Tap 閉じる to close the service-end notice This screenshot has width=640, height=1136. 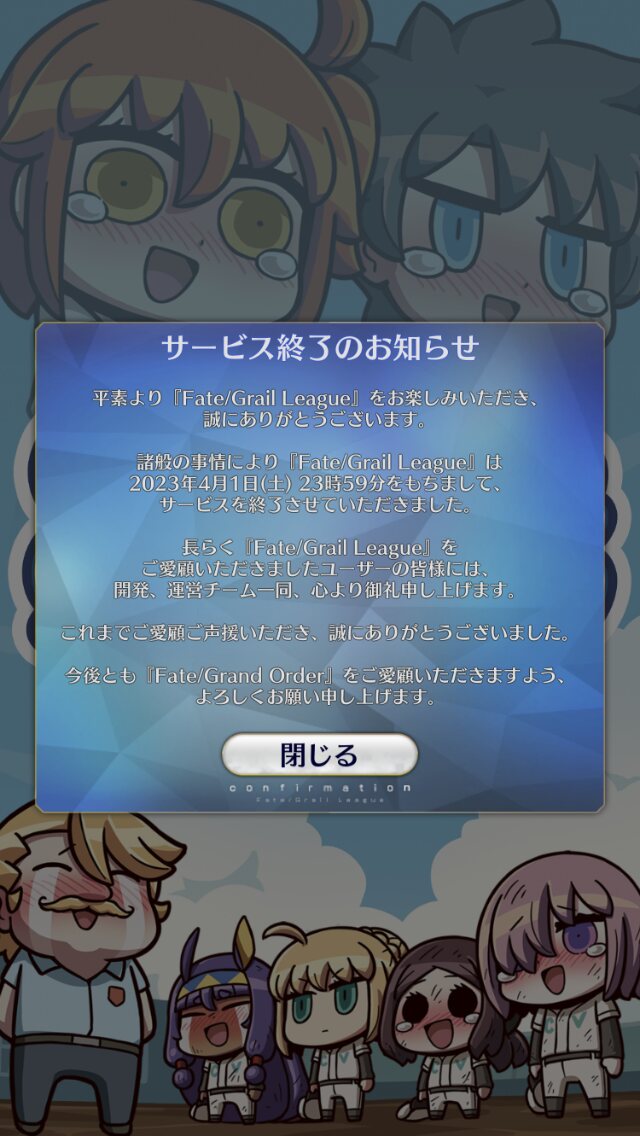point(319,755)
